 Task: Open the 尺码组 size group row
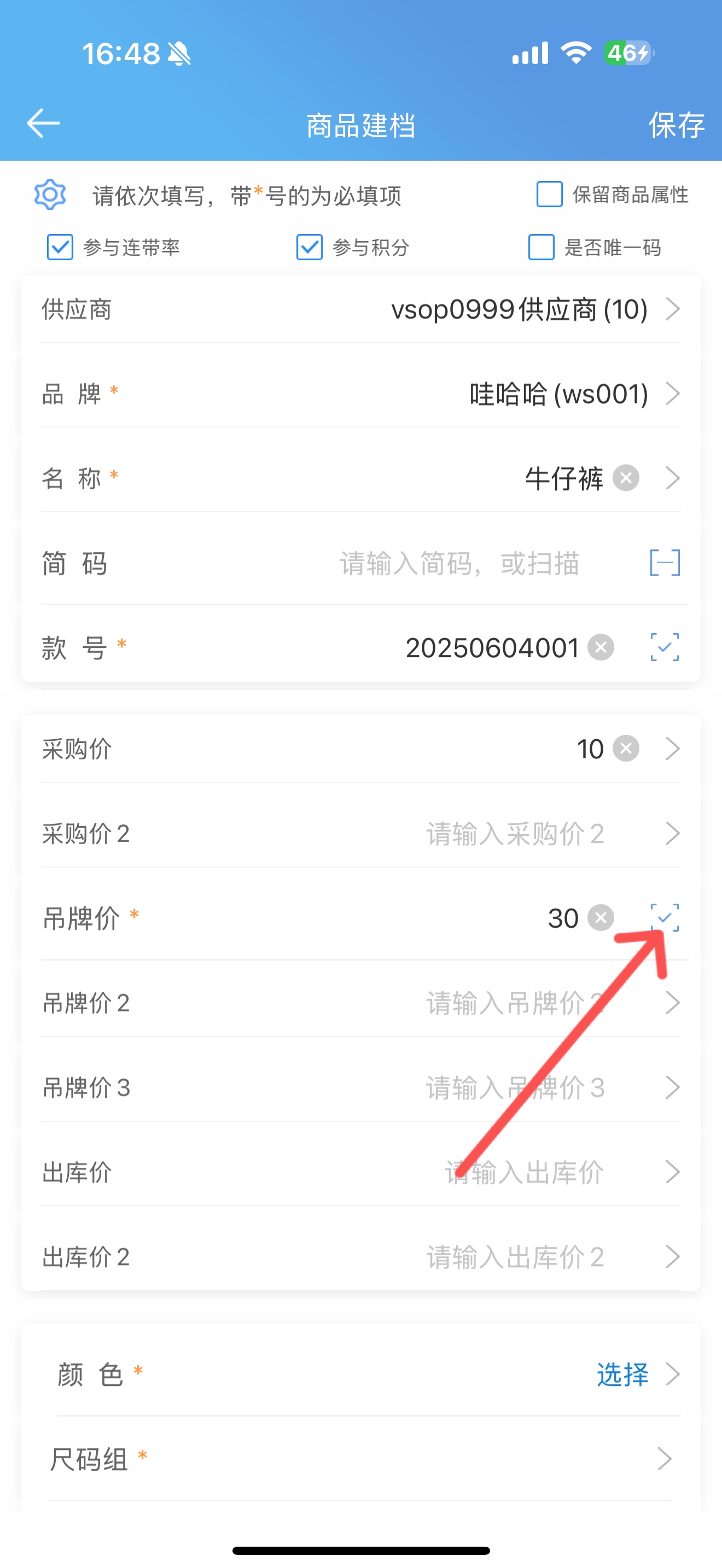click(x=361, y=1459)
